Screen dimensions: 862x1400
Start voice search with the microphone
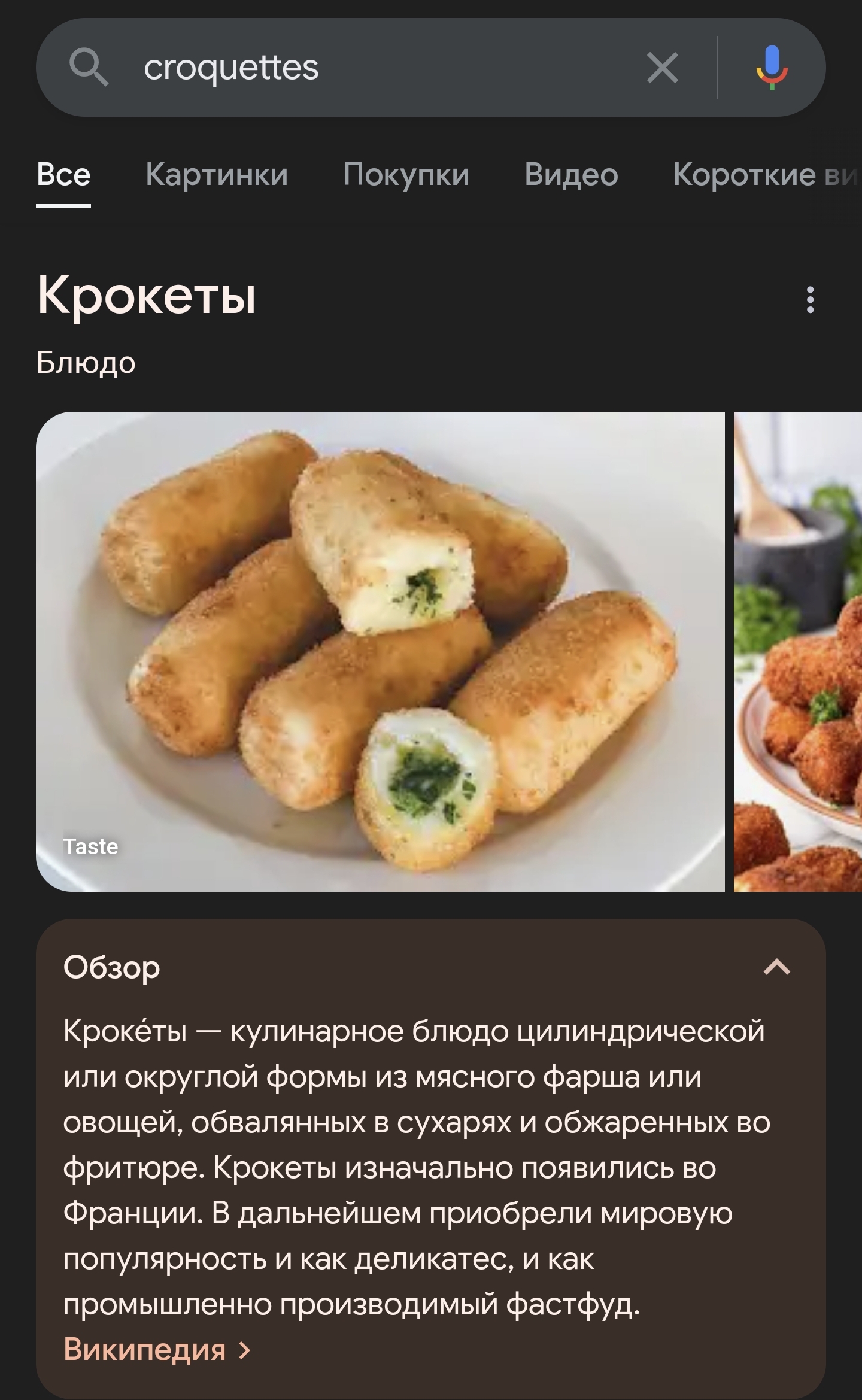coord(772,67)
